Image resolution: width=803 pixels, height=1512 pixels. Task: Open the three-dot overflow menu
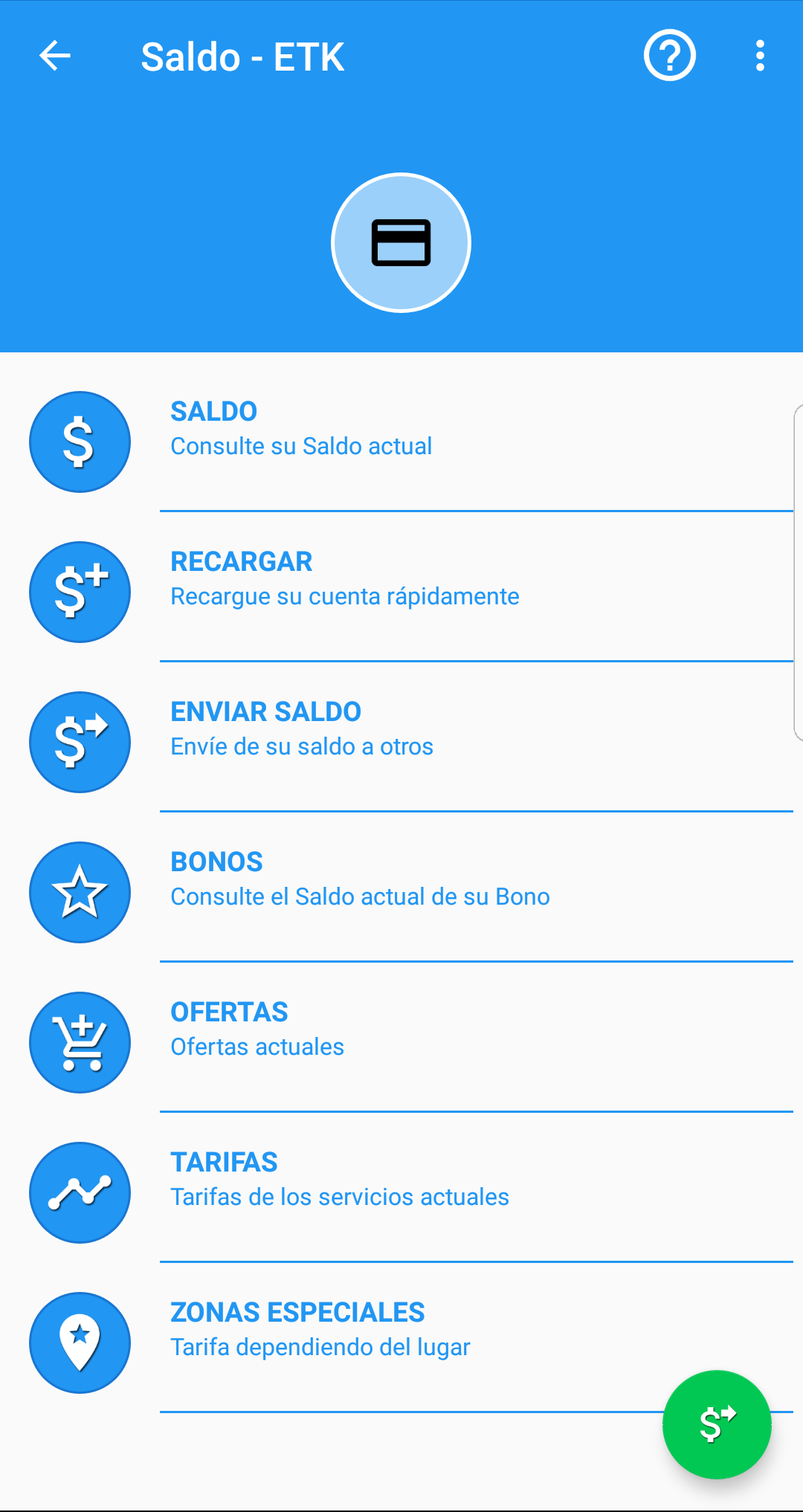[760, 56]
